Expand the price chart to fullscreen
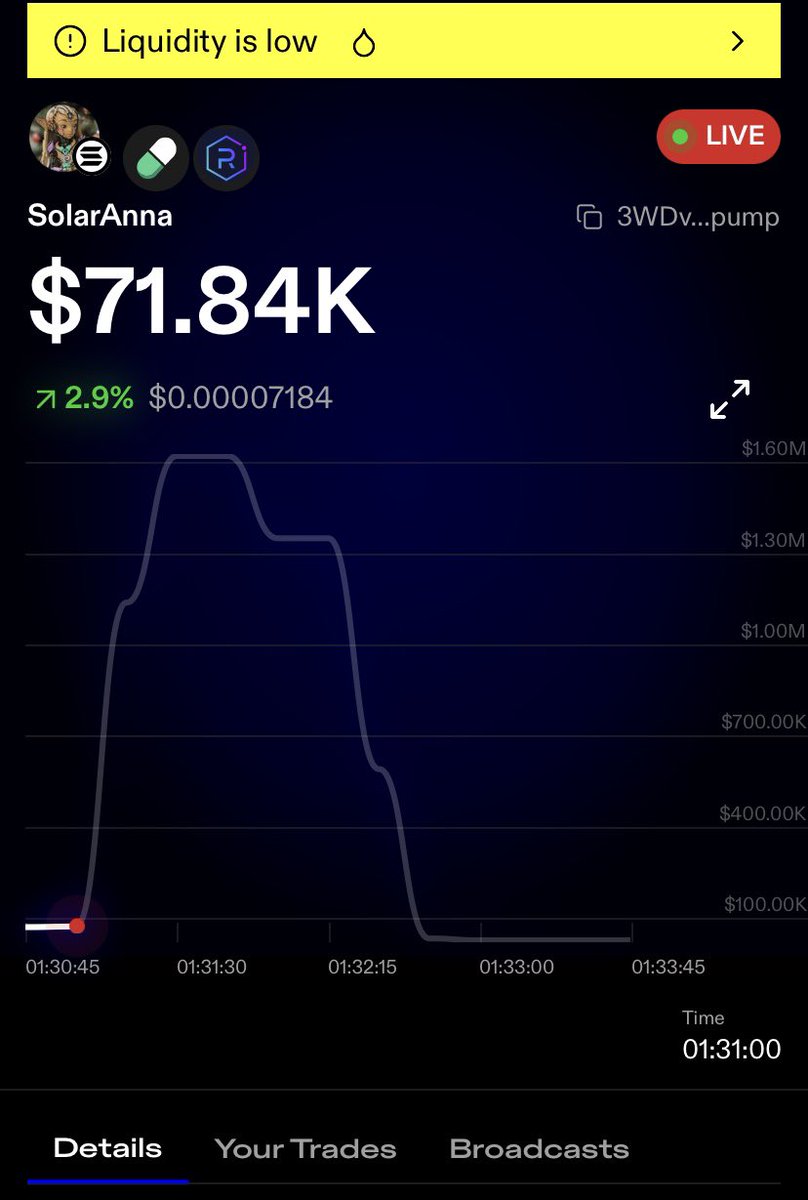 [x=730, y=399]
